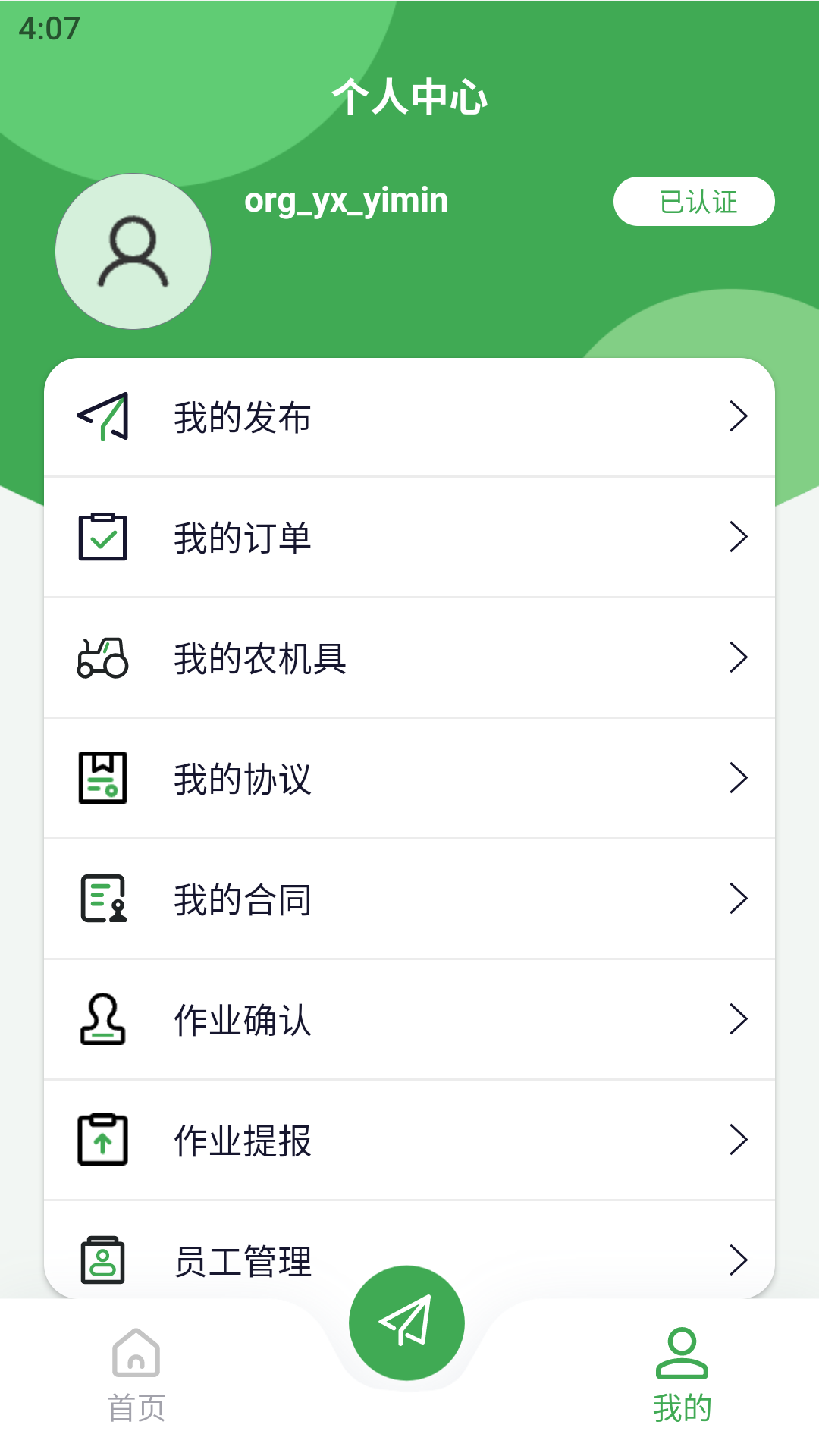Viewport: 819px width, 1456px height.
Task: Tap the upload clipboard icon for 作业提报
Action: tap(102, 1140)
